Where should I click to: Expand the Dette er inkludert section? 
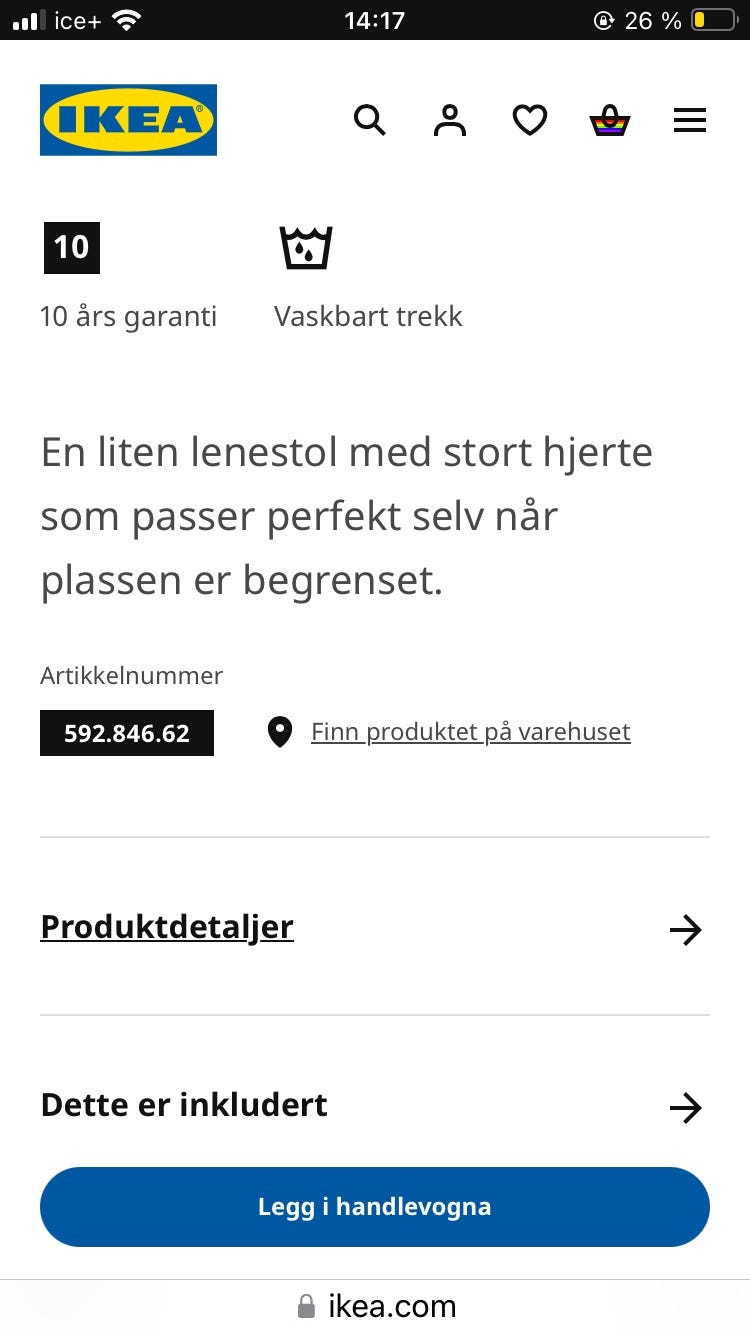click(183, 1106)
